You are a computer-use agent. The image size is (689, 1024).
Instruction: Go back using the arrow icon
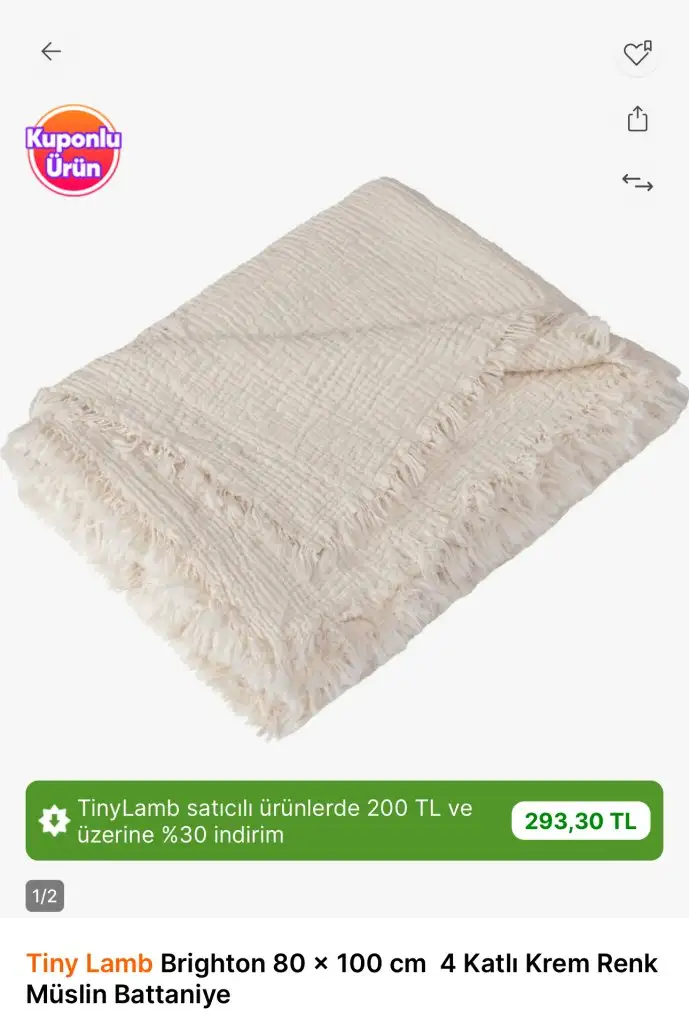(50, 52)
